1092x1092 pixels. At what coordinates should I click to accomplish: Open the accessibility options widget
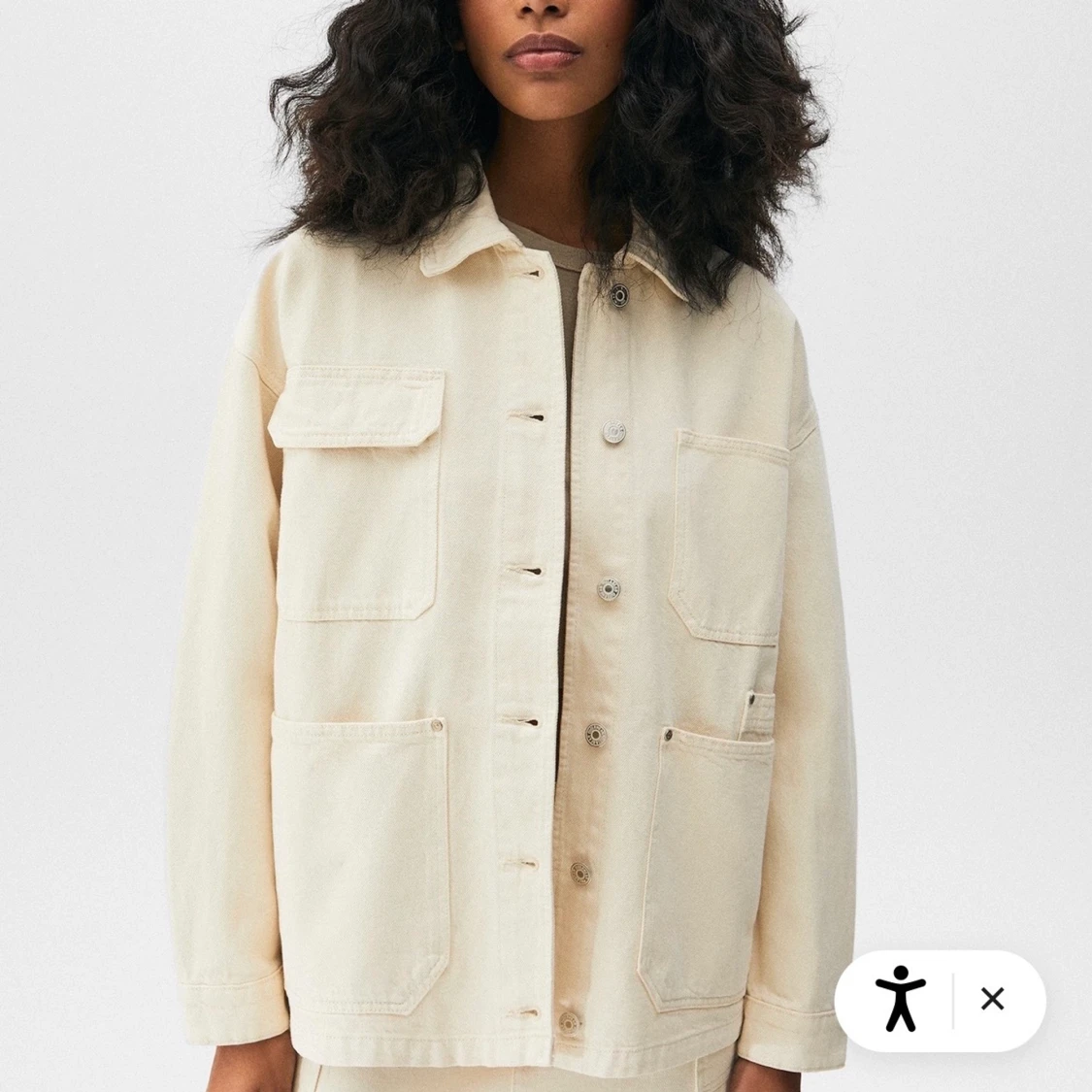tap(900, 999)
